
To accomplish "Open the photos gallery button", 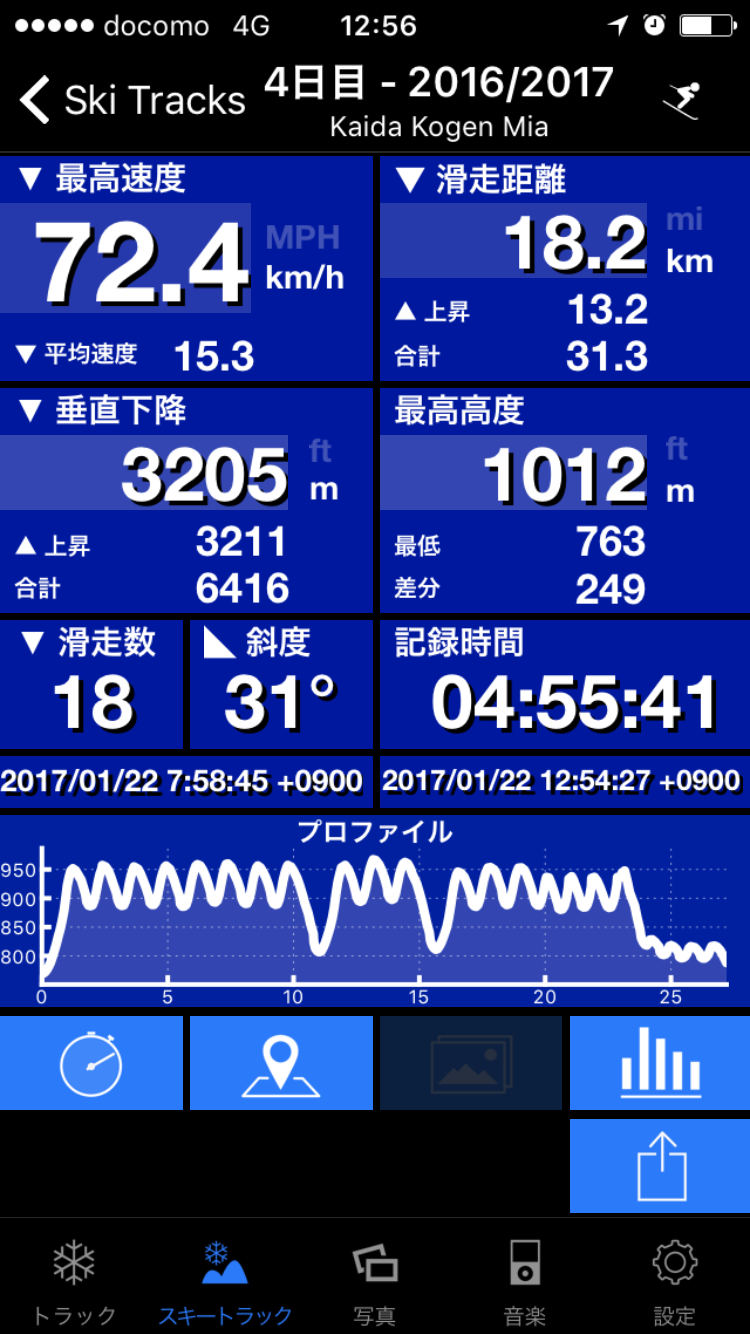I will 471,1063.
